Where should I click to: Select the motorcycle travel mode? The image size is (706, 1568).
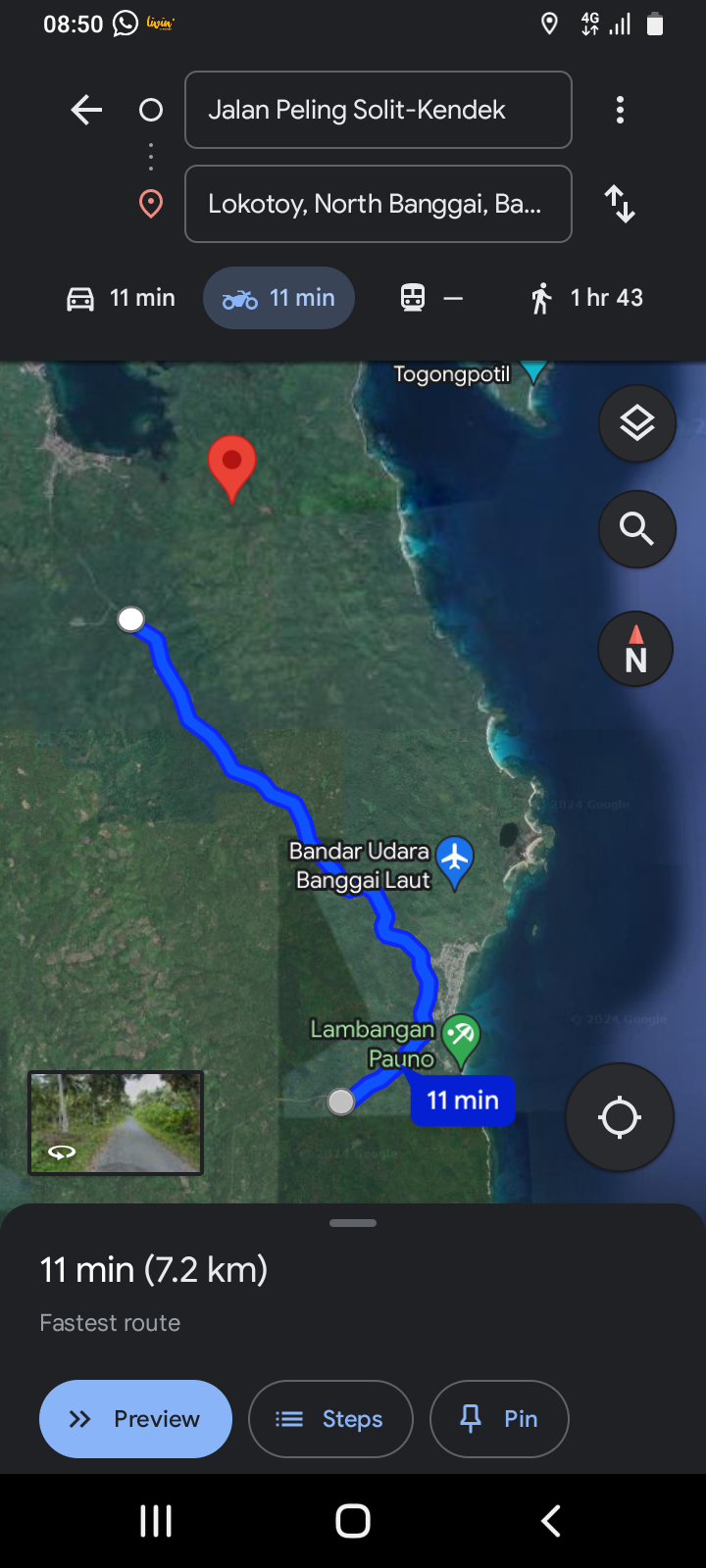click(279, 298)
